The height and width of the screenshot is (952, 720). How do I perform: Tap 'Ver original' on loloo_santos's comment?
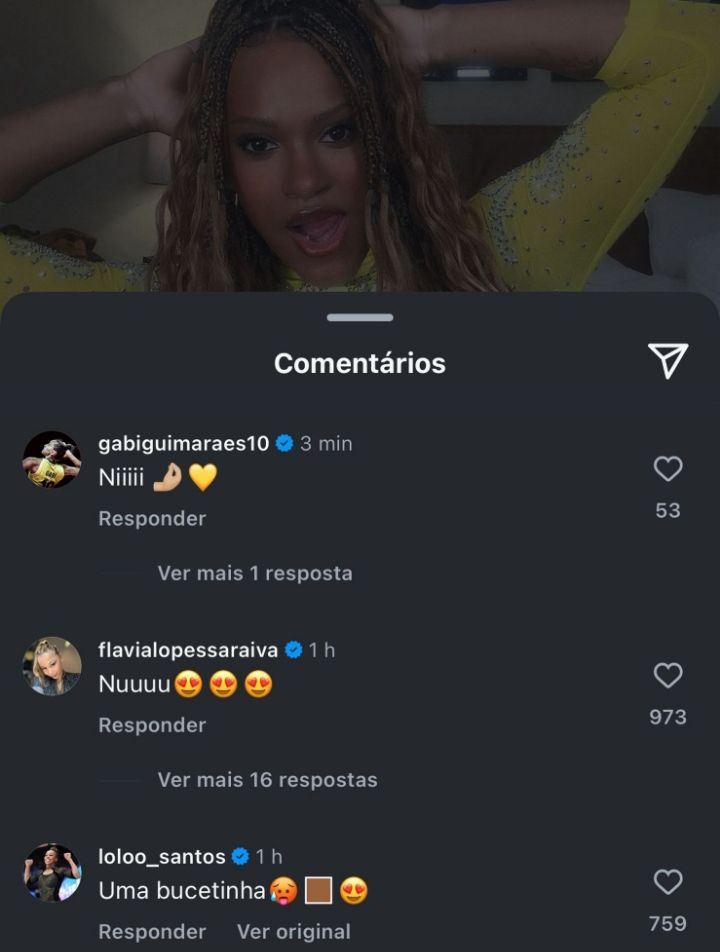pyautogui.click(x=294, y=931)
